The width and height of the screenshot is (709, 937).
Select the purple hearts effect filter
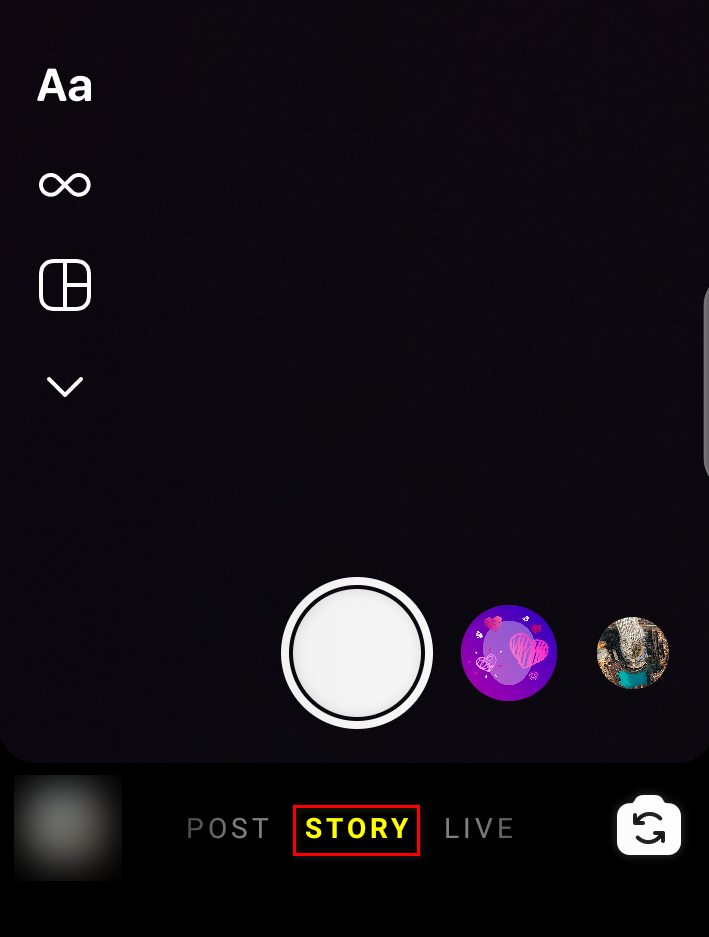pyautogui.click(x=509, y=653)
